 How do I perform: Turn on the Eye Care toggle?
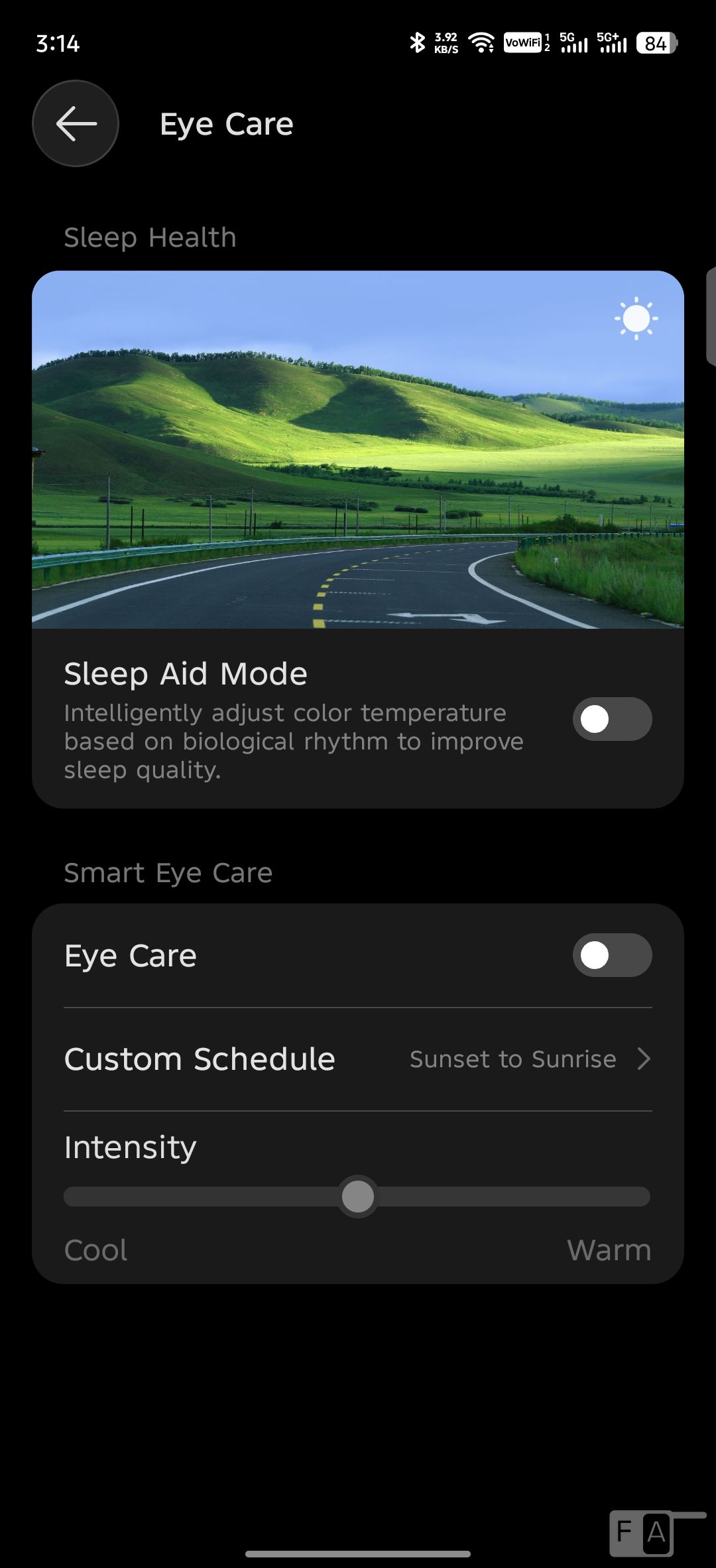(x=611, y=955)
